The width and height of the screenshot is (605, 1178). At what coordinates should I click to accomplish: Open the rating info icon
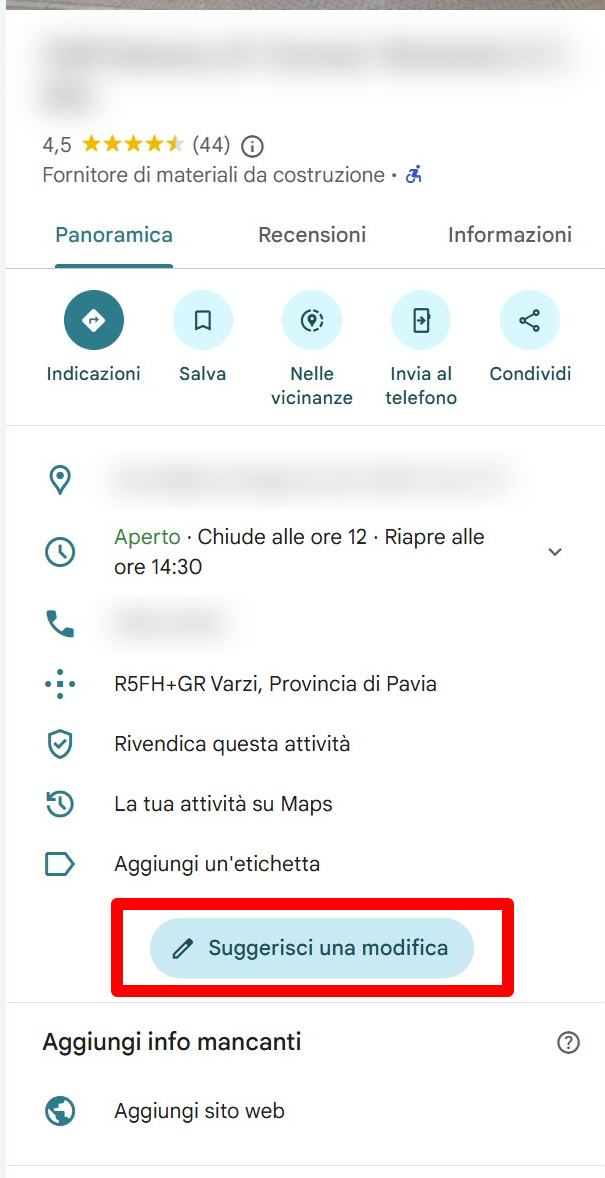pos(253,146)
